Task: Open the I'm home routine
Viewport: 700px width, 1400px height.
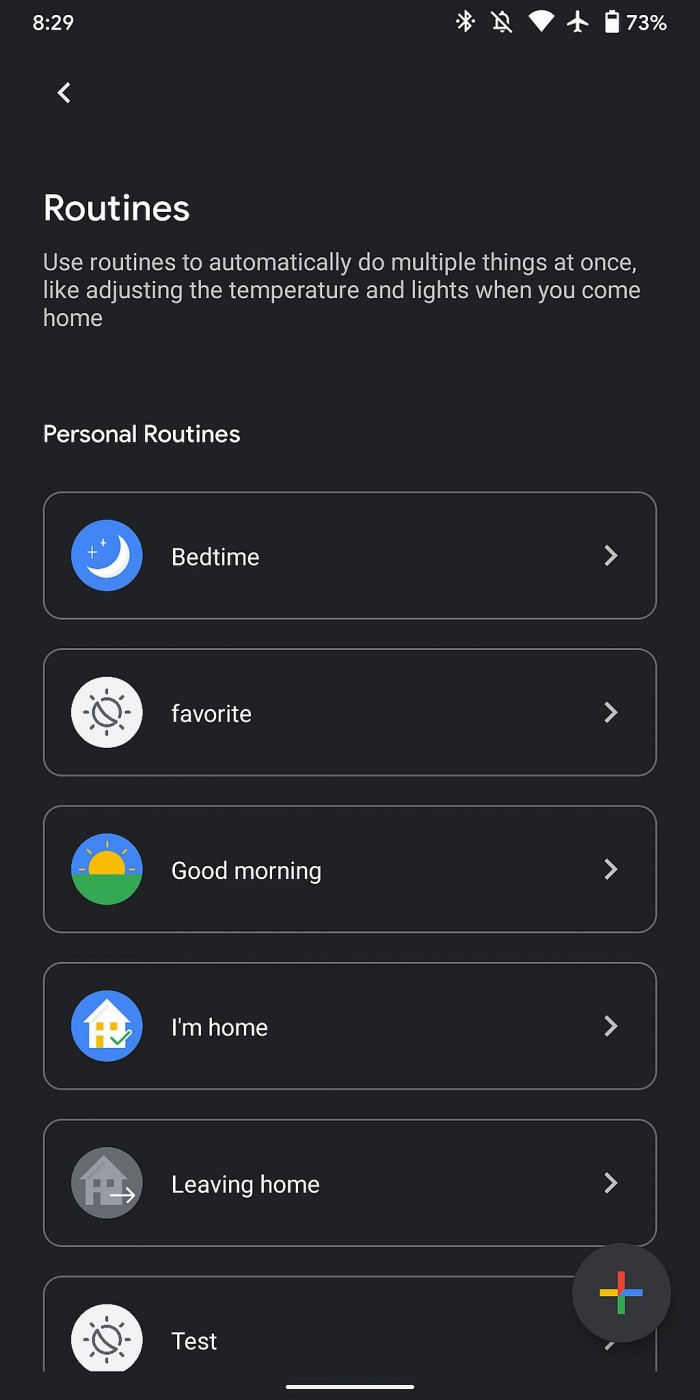Action: (349, 1026)
